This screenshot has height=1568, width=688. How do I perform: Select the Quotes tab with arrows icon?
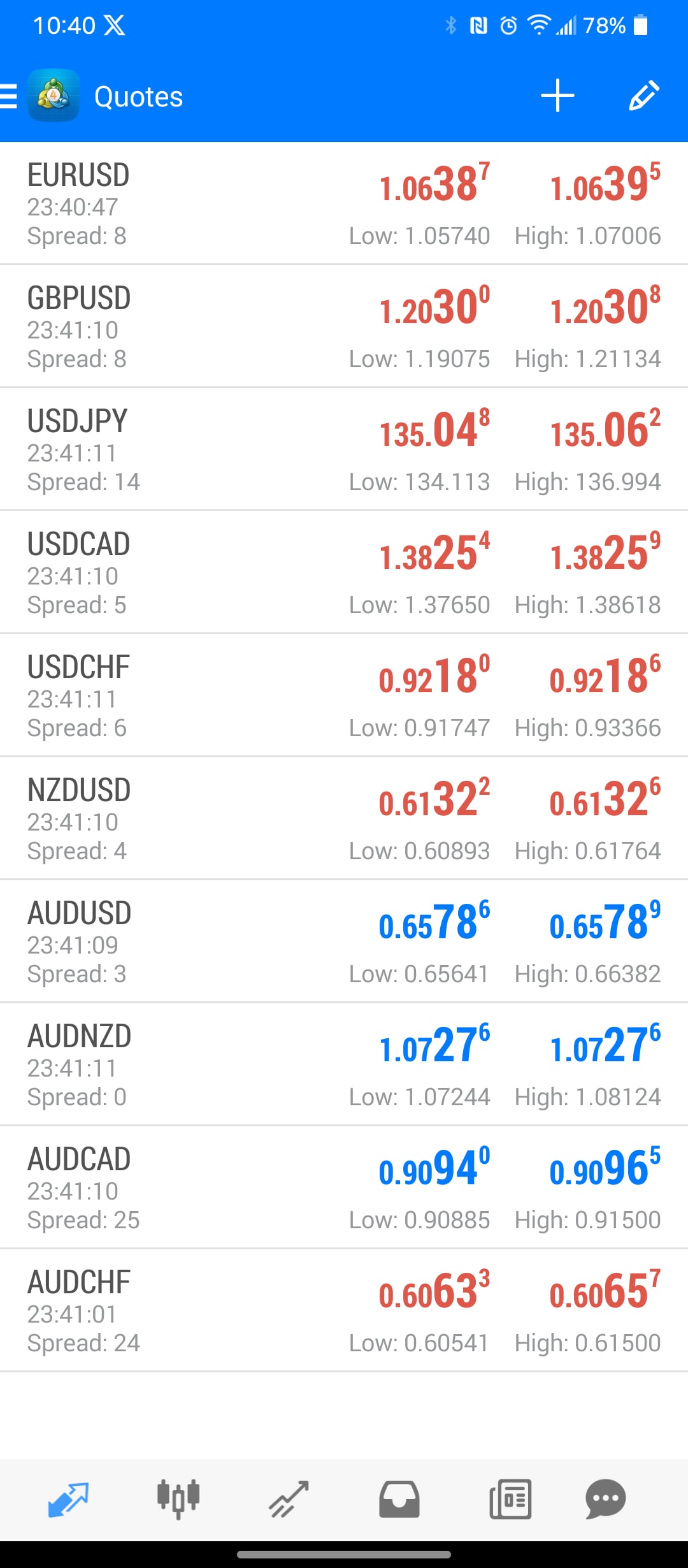[68, 1499]
